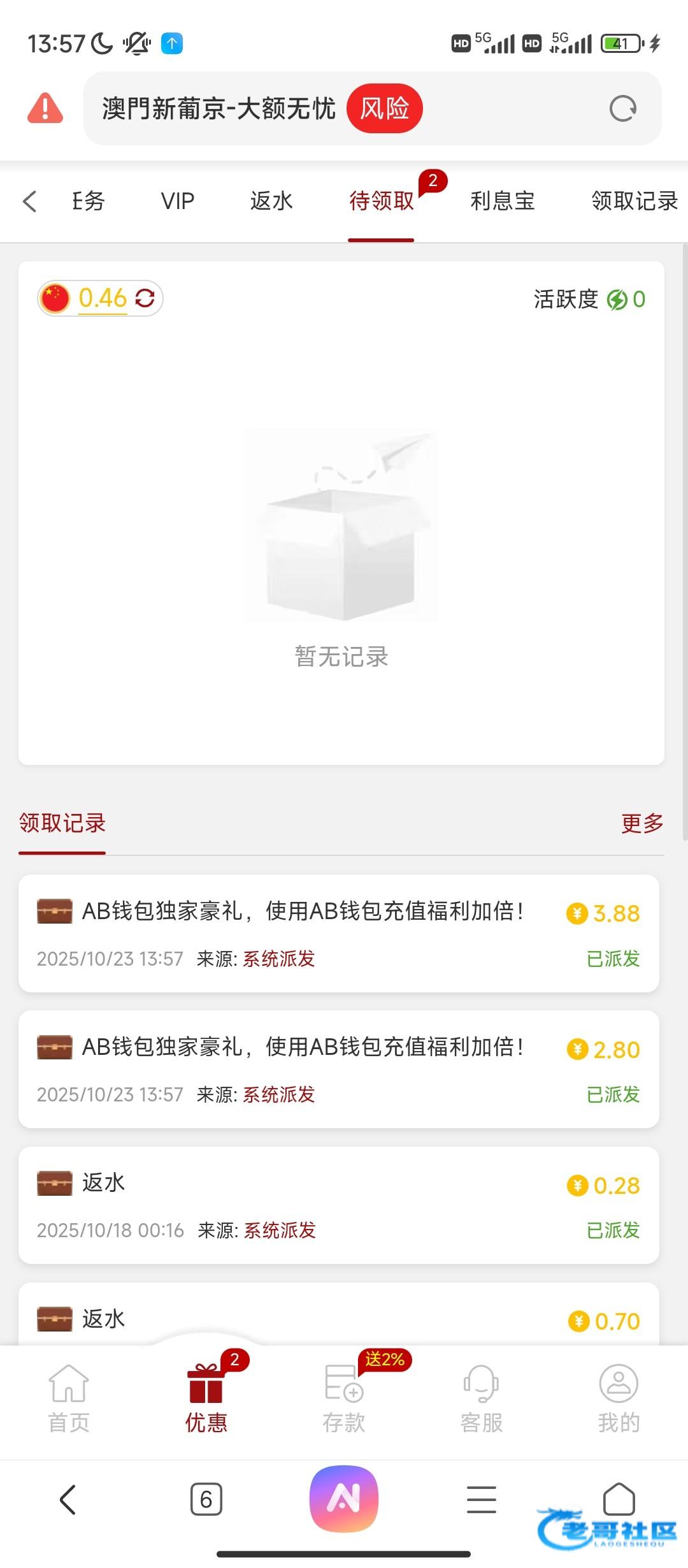
Task: Open the 利息宝 tab
Action: point(502,201)
